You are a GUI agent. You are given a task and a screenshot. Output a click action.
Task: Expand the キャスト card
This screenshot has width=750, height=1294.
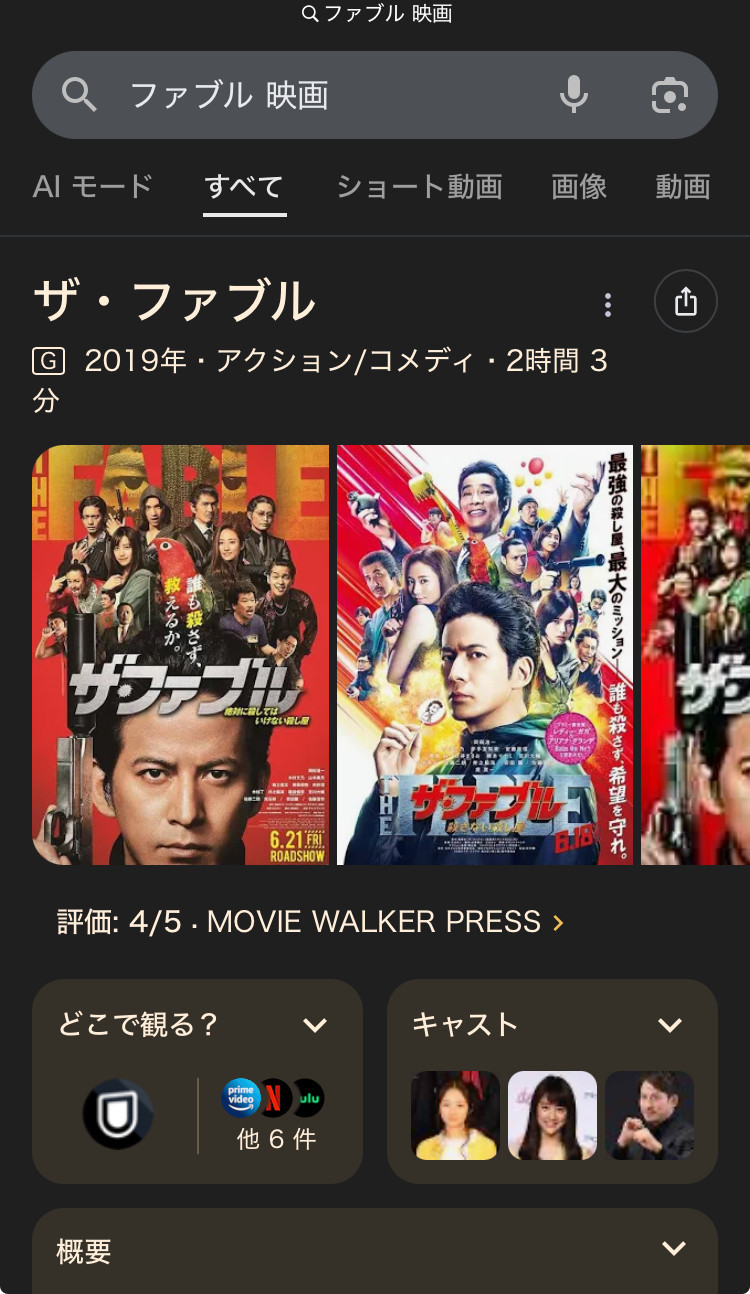pos(669,1025)
